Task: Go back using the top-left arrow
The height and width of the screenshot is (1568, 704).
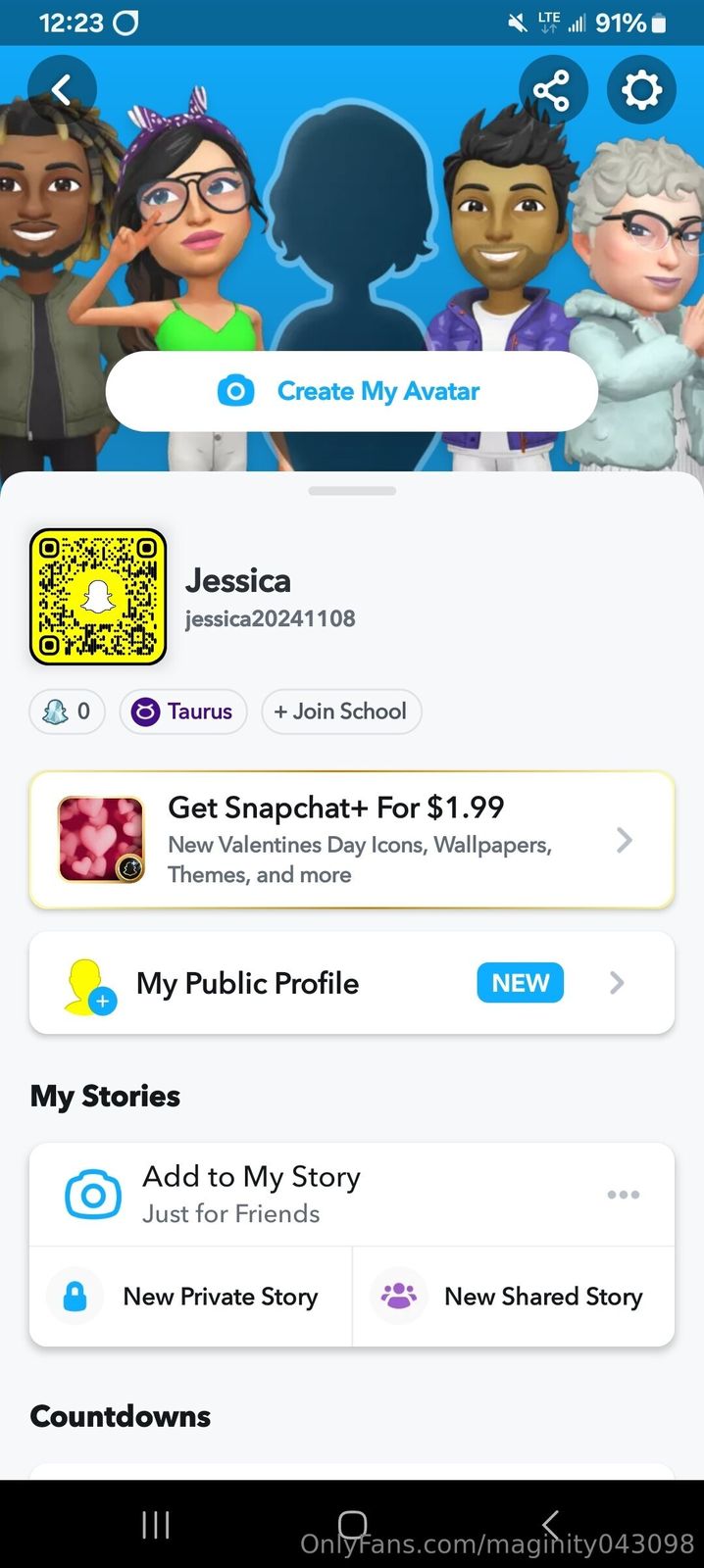Action: pos(62,90)
